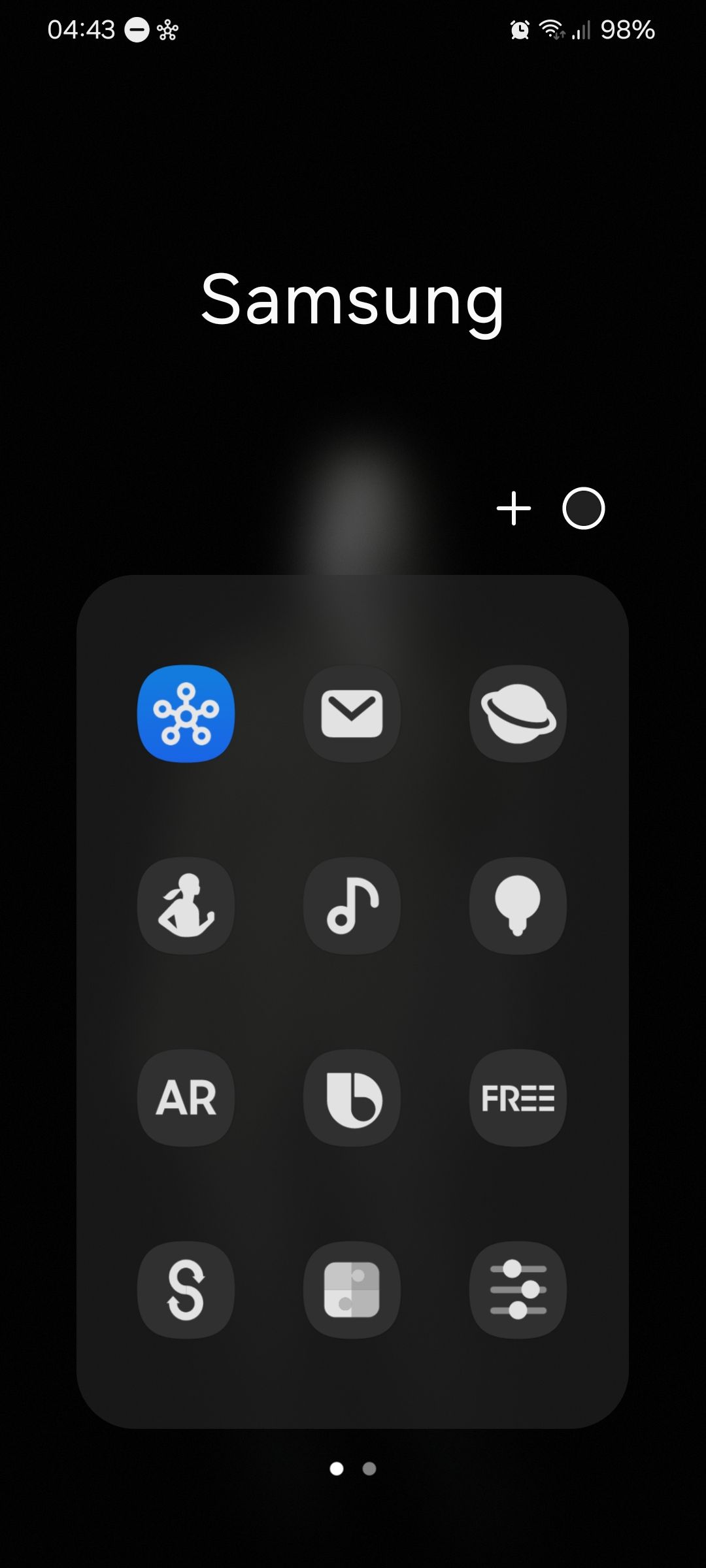
Task: Change the folder color with circle
Action: point(583,508)
